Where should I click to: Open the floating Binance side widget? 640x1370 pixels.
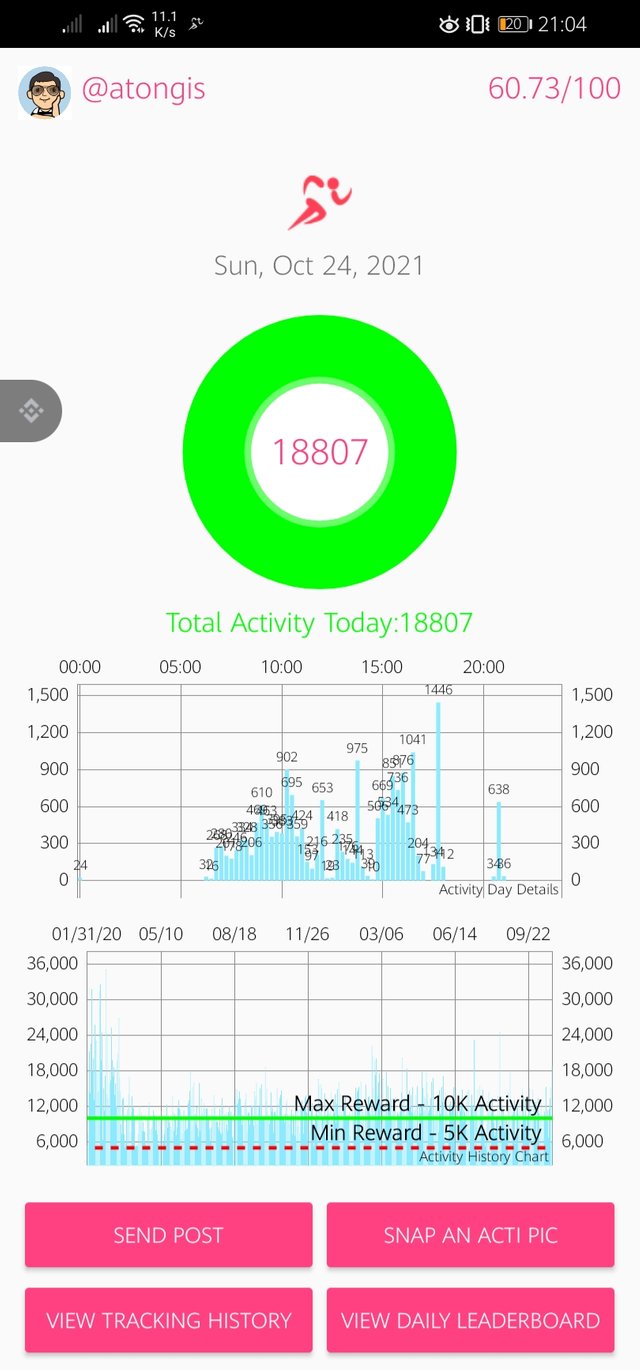[30, 410]
